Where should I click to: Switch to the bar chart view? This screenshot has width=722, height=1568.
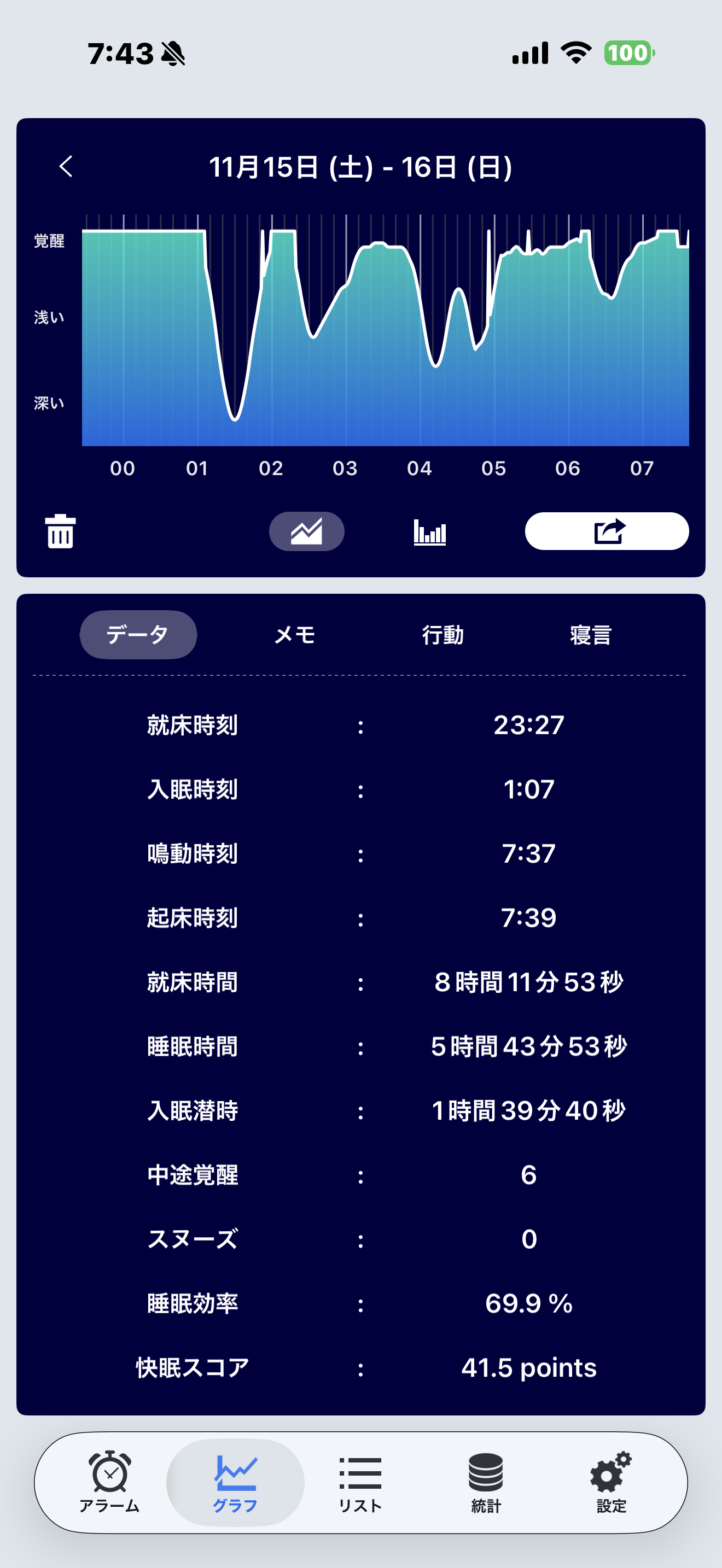(x=430, y=531)
